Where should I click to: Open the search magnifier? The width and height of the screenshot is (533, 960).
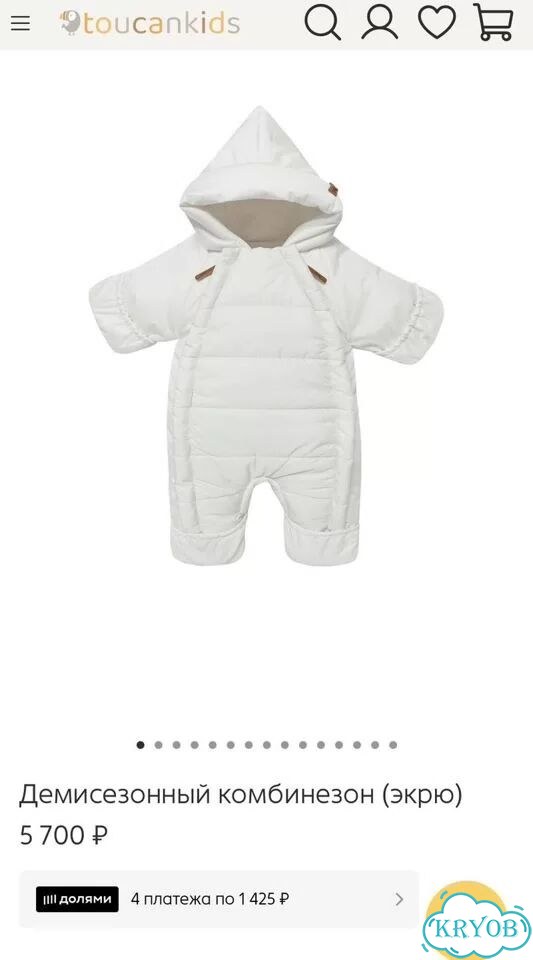pos(322,23)
